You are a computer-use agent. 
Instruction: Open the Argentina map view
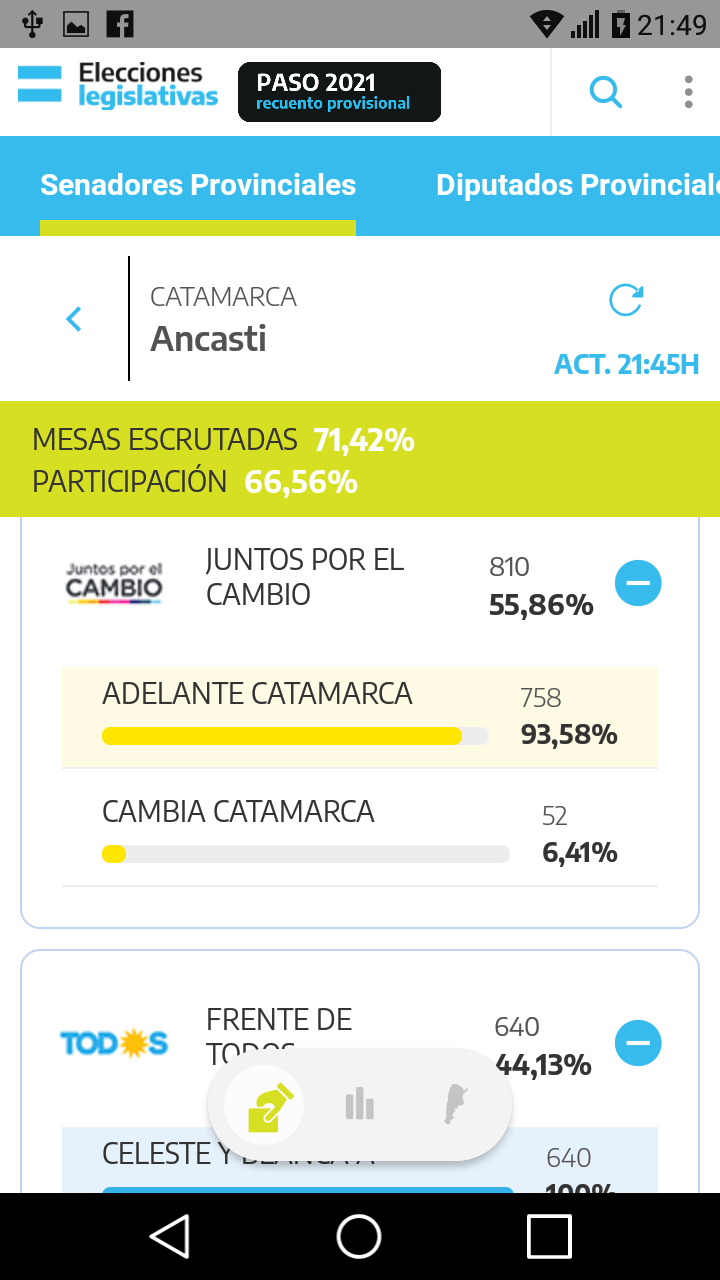(455, 1105)
